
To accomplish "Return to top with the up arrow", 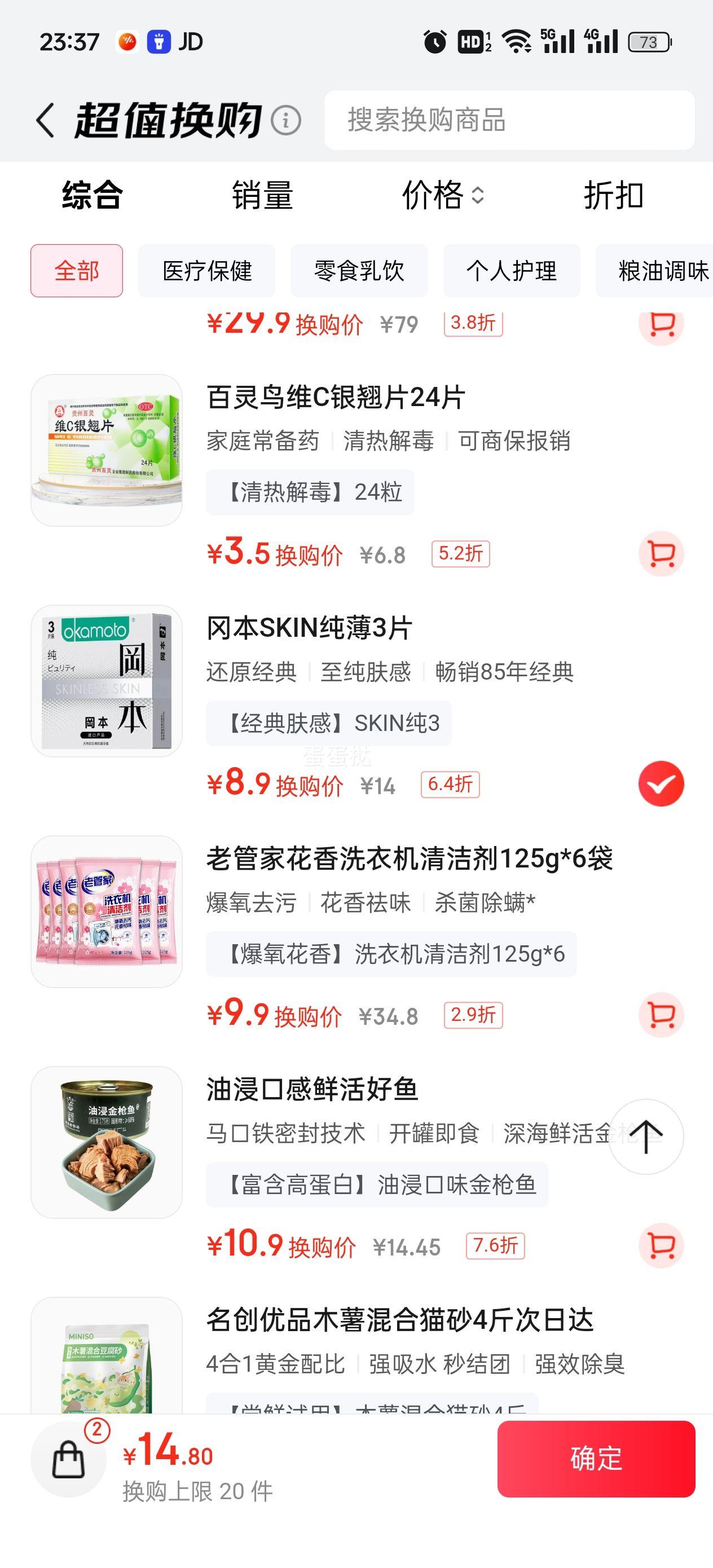I will tap(645, 1137).
